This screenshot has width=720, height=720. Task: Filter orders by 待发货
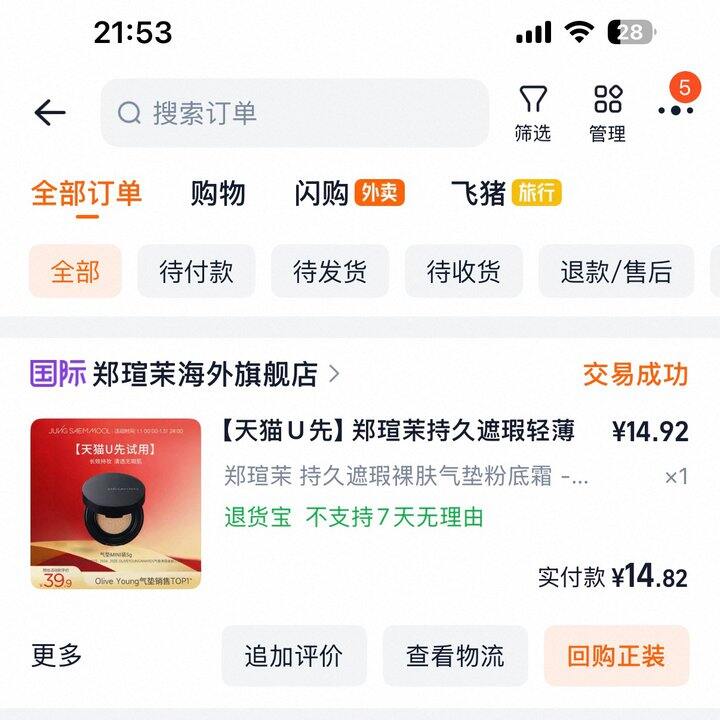(330, 271)
